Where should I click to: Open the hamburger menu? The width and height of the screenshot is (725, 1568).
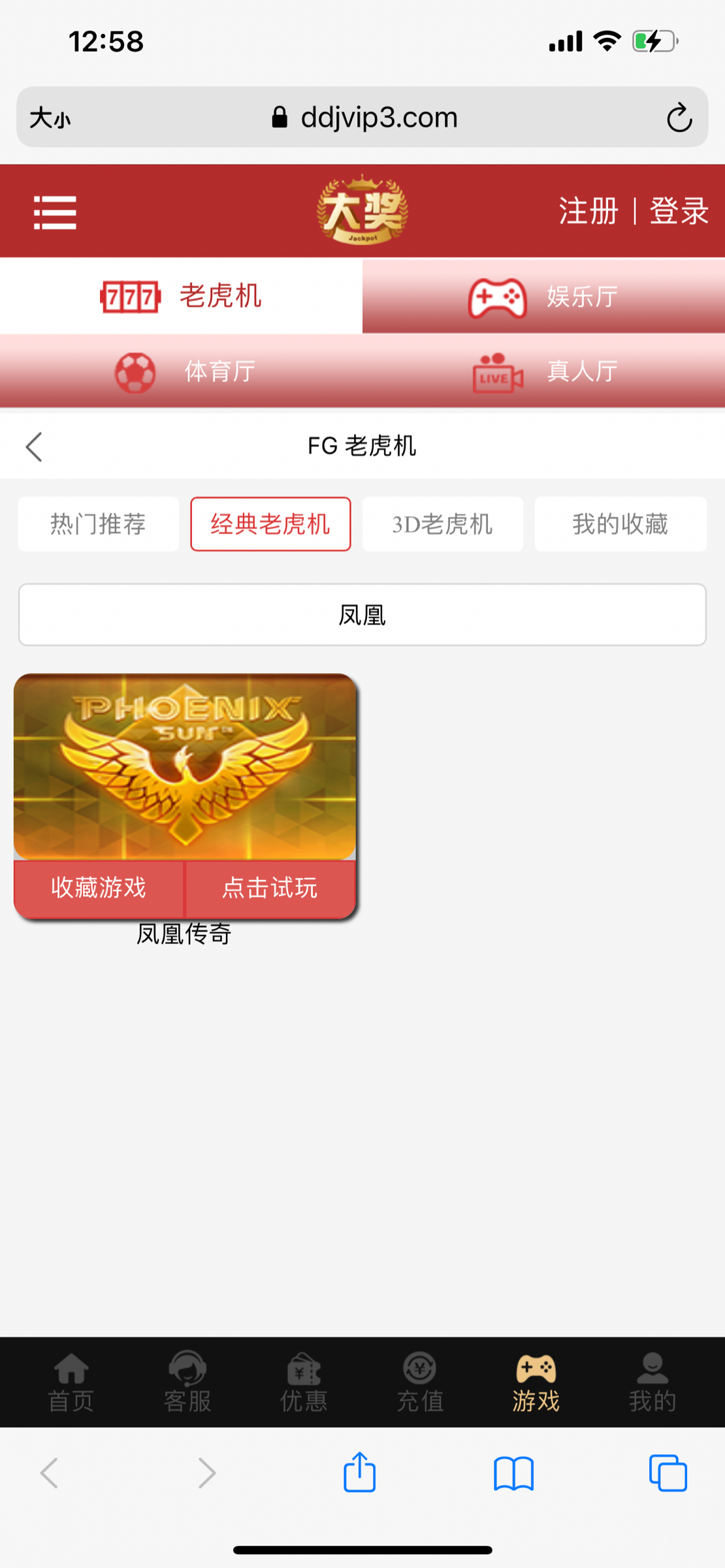tap(55, 212)
